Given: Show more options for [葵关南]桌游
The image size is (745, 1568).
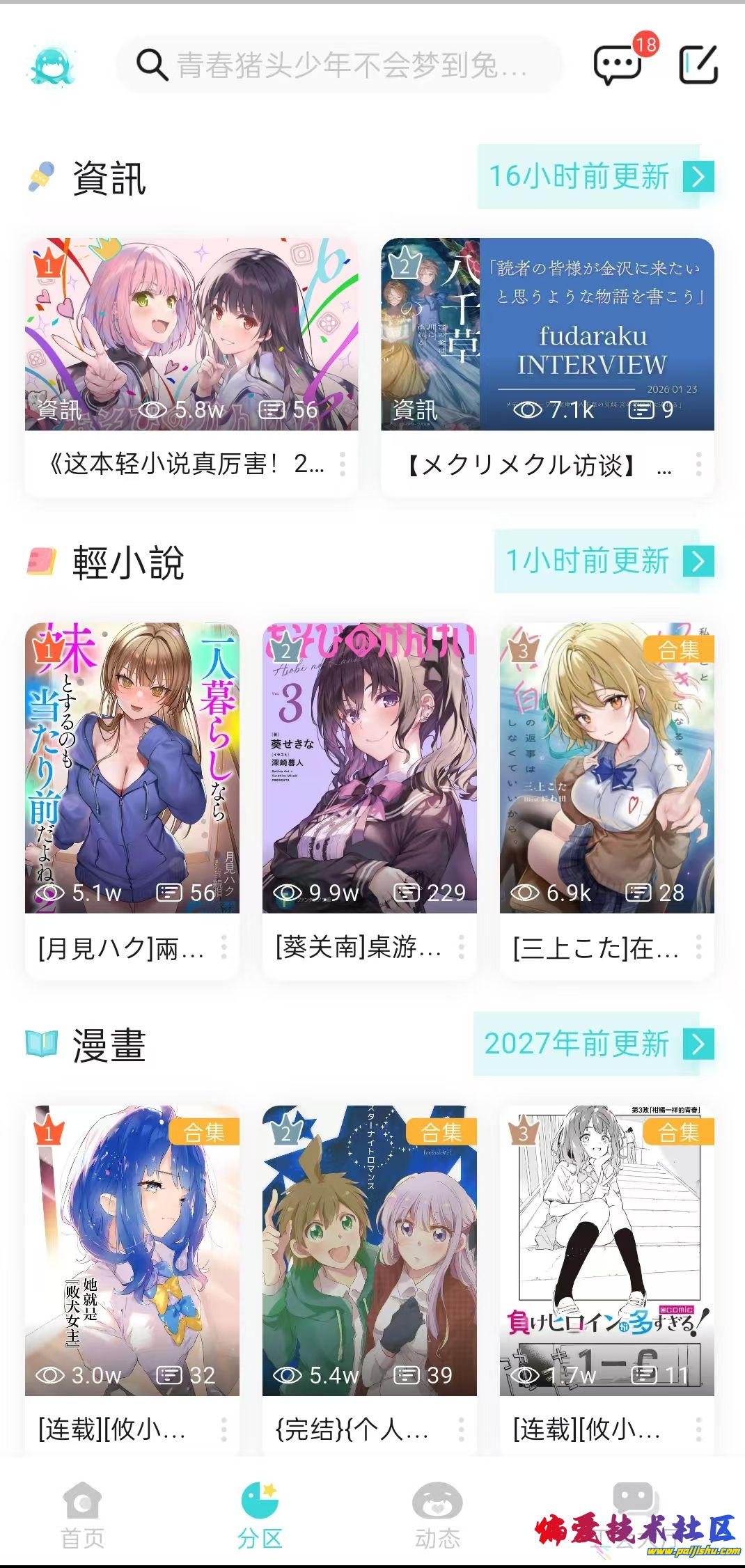Looking at the screenshot, I should click(461, 947).
